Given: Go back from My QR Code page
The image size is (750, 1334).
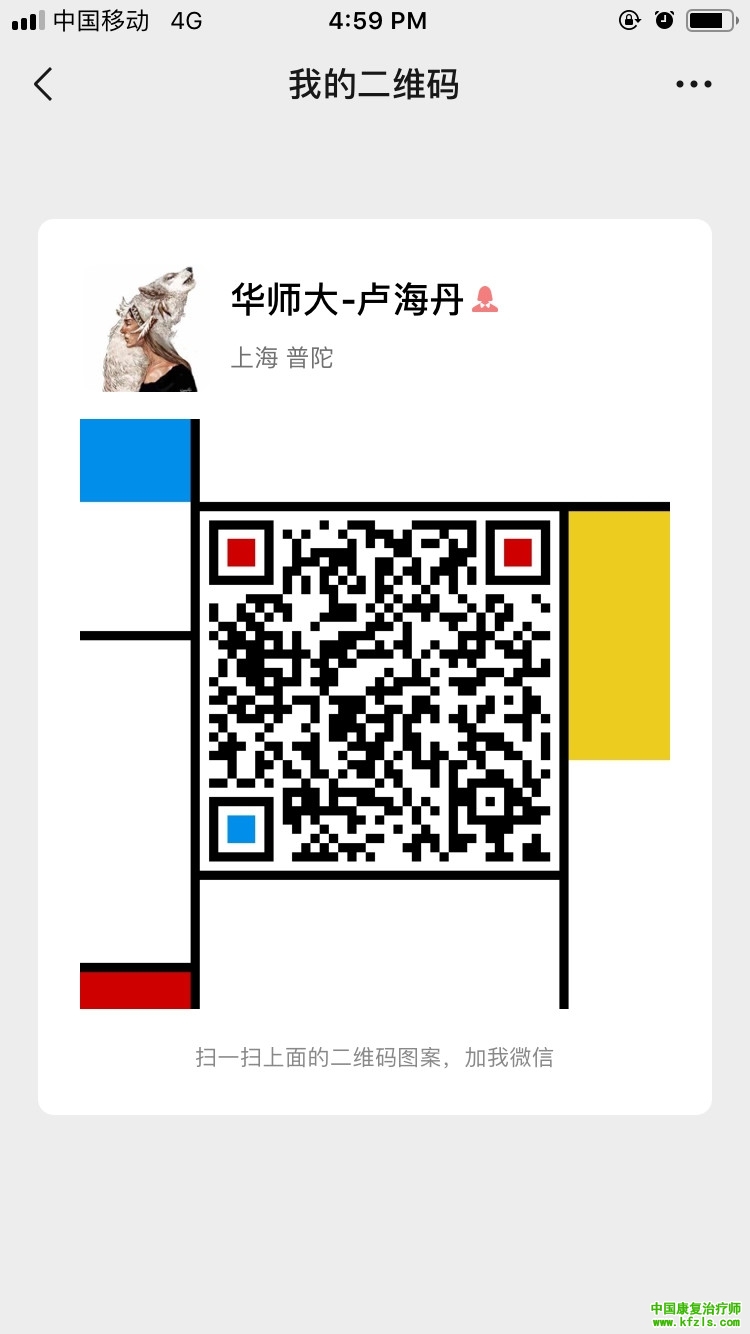Looking at the screenshot, I should (x=43, y=84).
